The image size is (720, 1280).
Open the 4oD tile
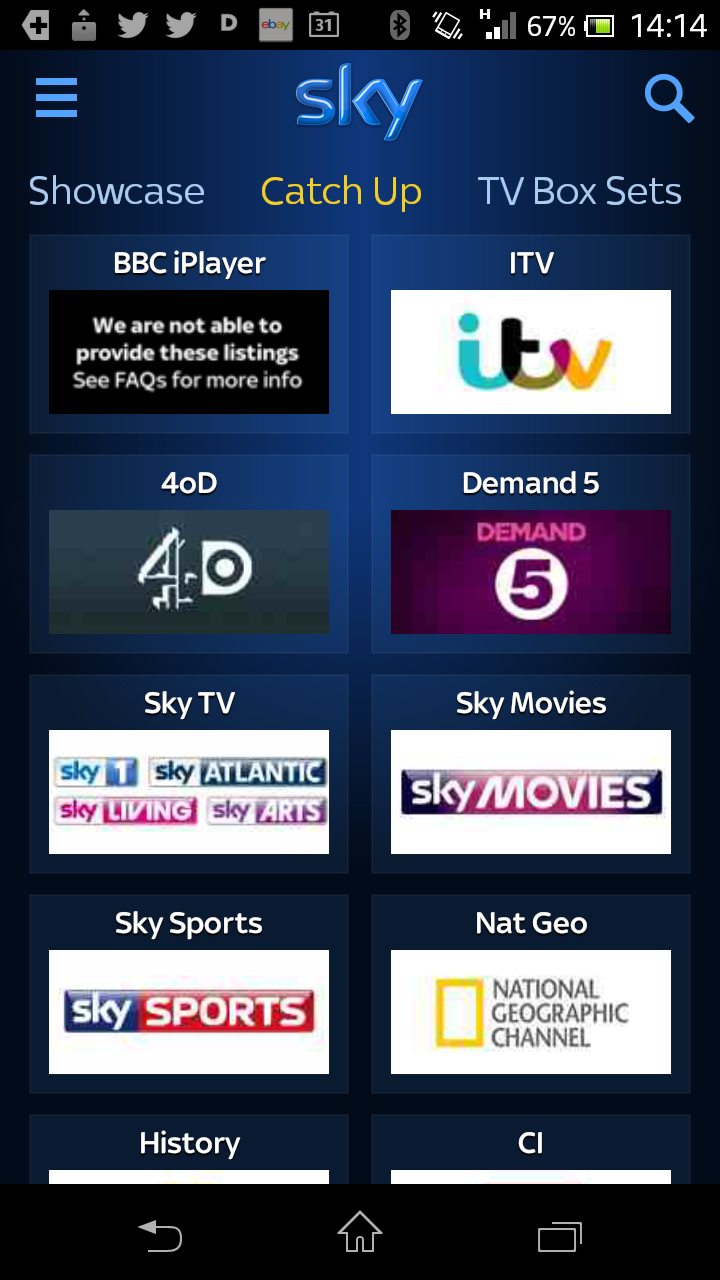click(189, 554)
